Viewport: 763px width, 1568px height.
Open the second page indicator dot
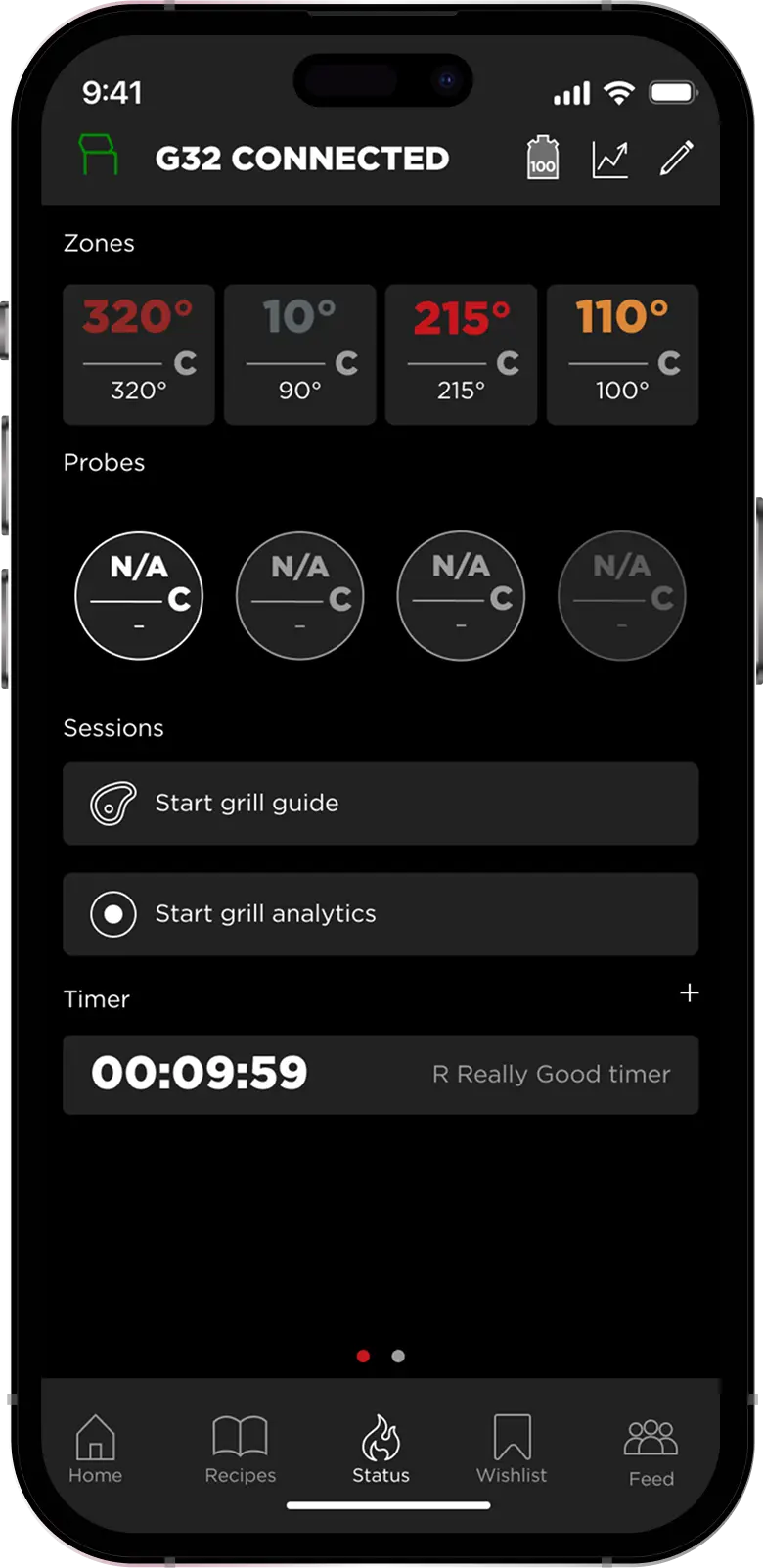pyautogui.click(x=397, y=1357)
